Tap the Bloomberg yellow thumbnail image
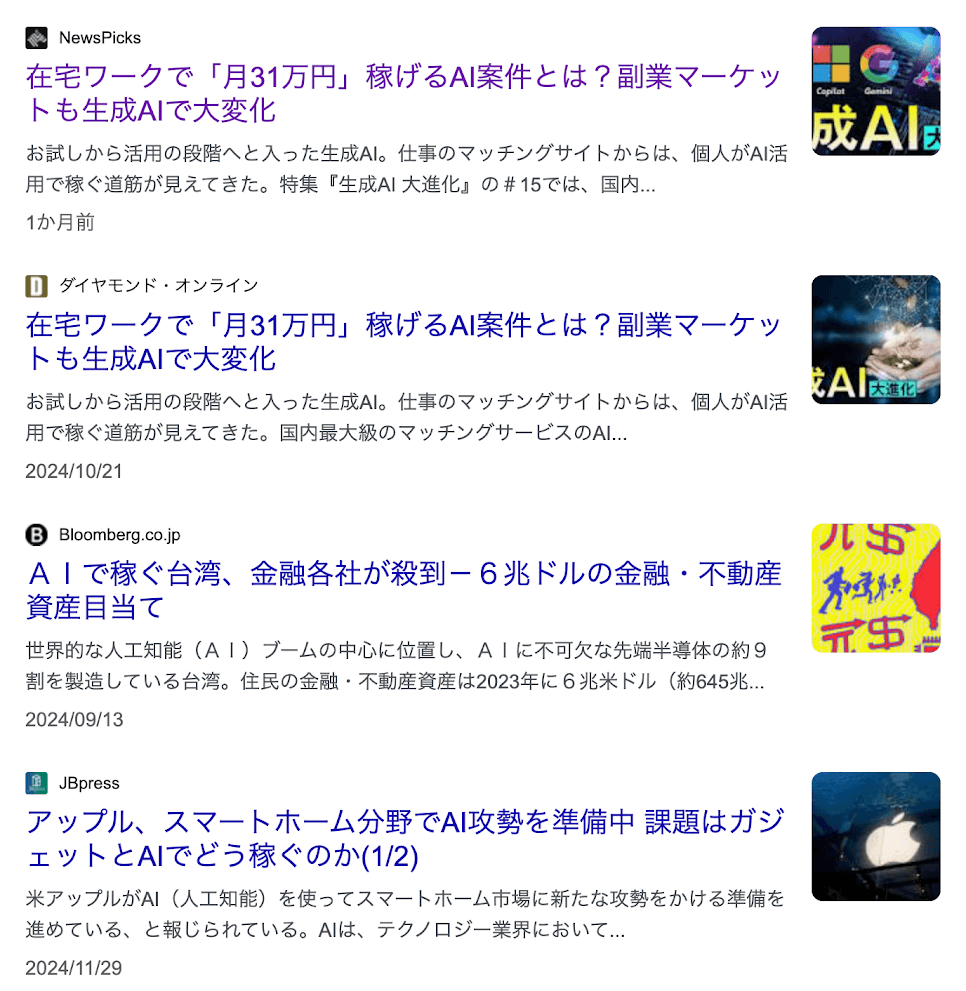This screenshot has height=991, width=966. tap(875, 588)
